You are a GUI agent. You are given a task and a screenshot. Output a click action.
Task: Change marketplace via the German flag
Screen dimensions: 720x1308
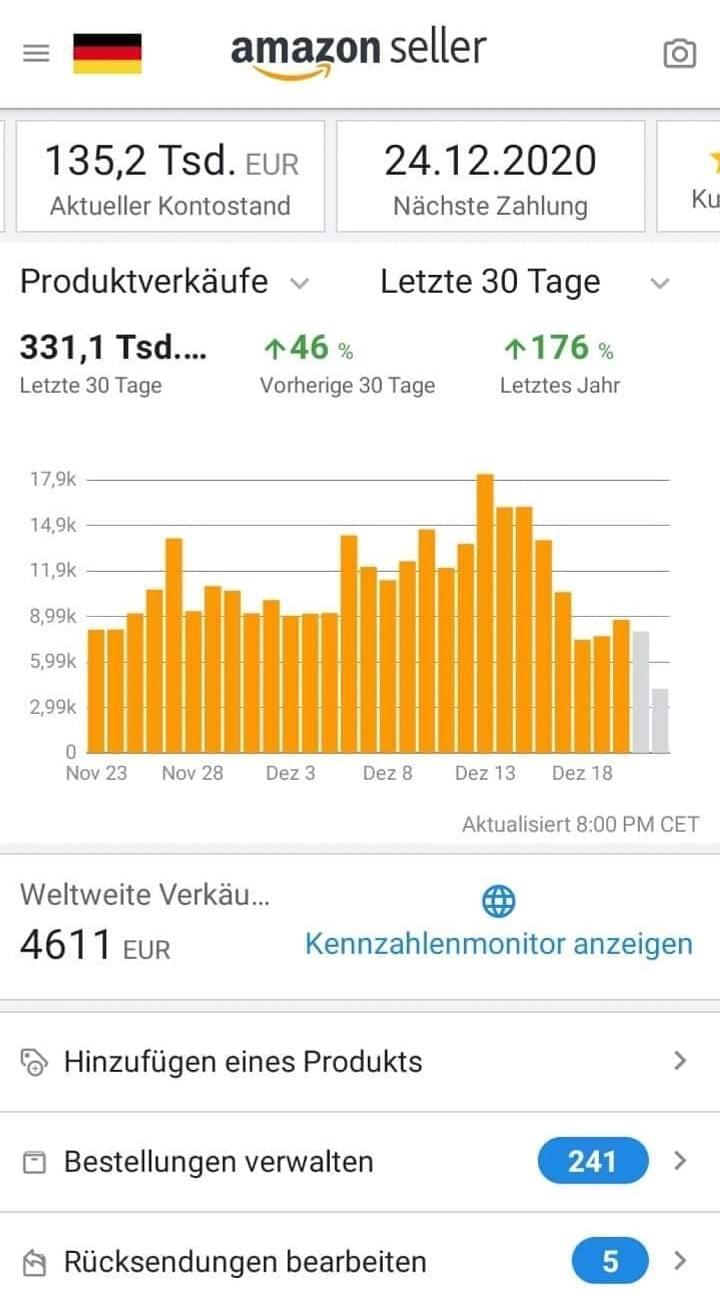(107, 53)
